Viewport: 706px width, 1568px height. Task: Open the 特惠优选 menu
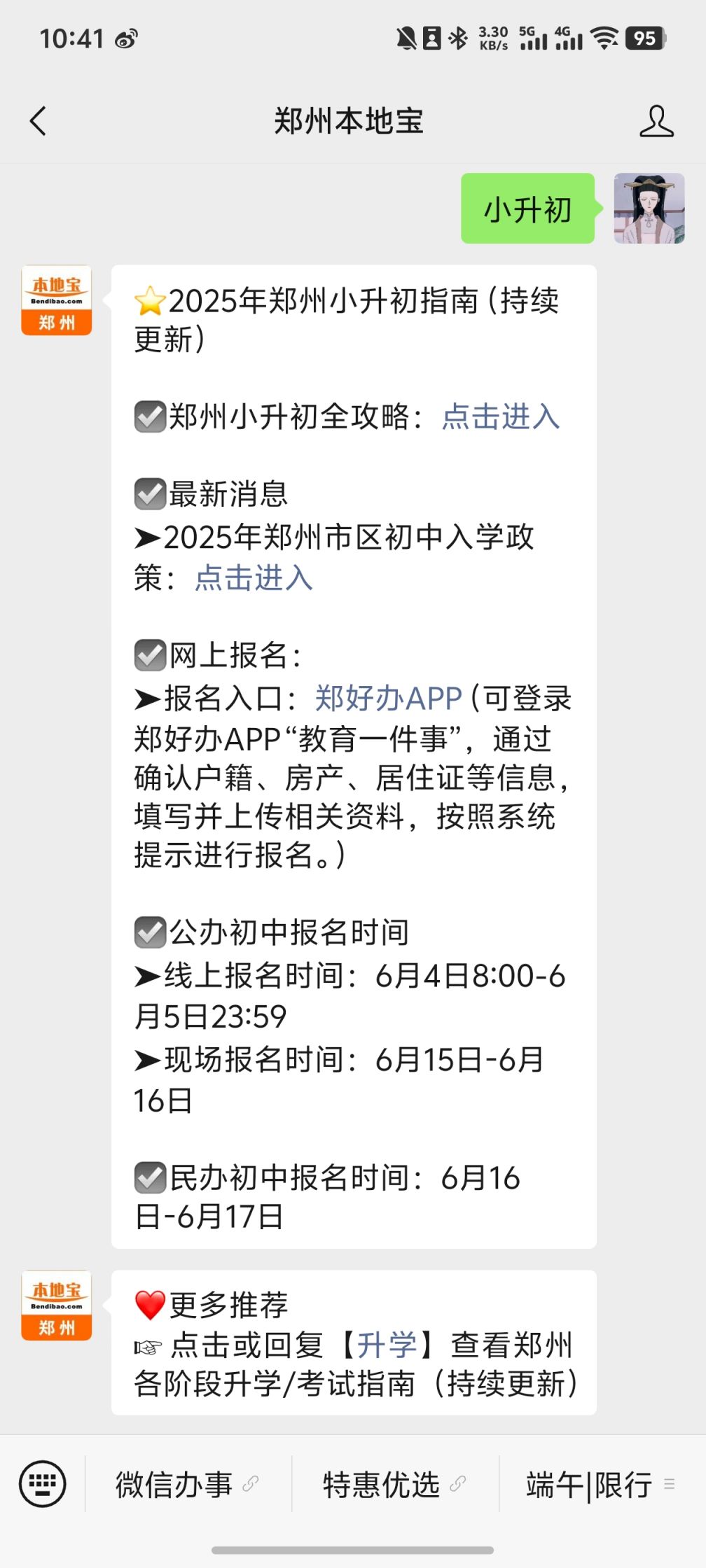pyautogui.click(x=394, y=1484)
